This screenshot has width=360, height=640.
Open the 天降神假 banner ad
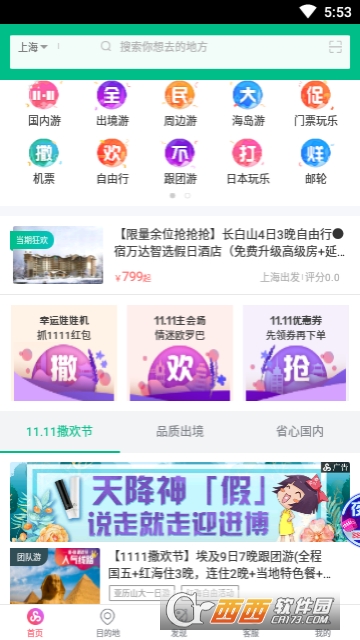[x=180, y=502]
